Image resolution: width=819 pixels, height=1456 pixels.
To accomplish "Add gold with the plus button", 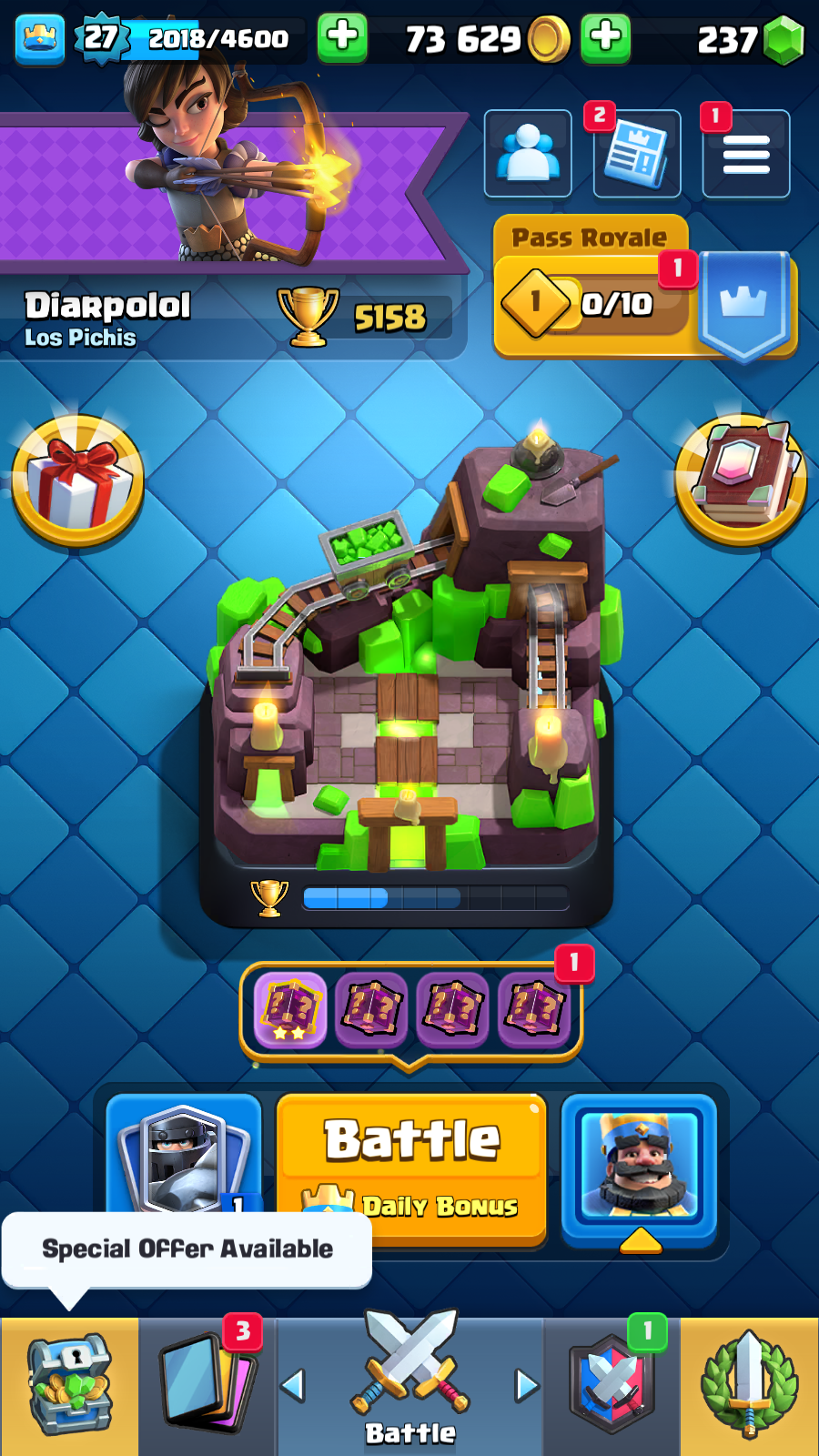I will point(605,38).
